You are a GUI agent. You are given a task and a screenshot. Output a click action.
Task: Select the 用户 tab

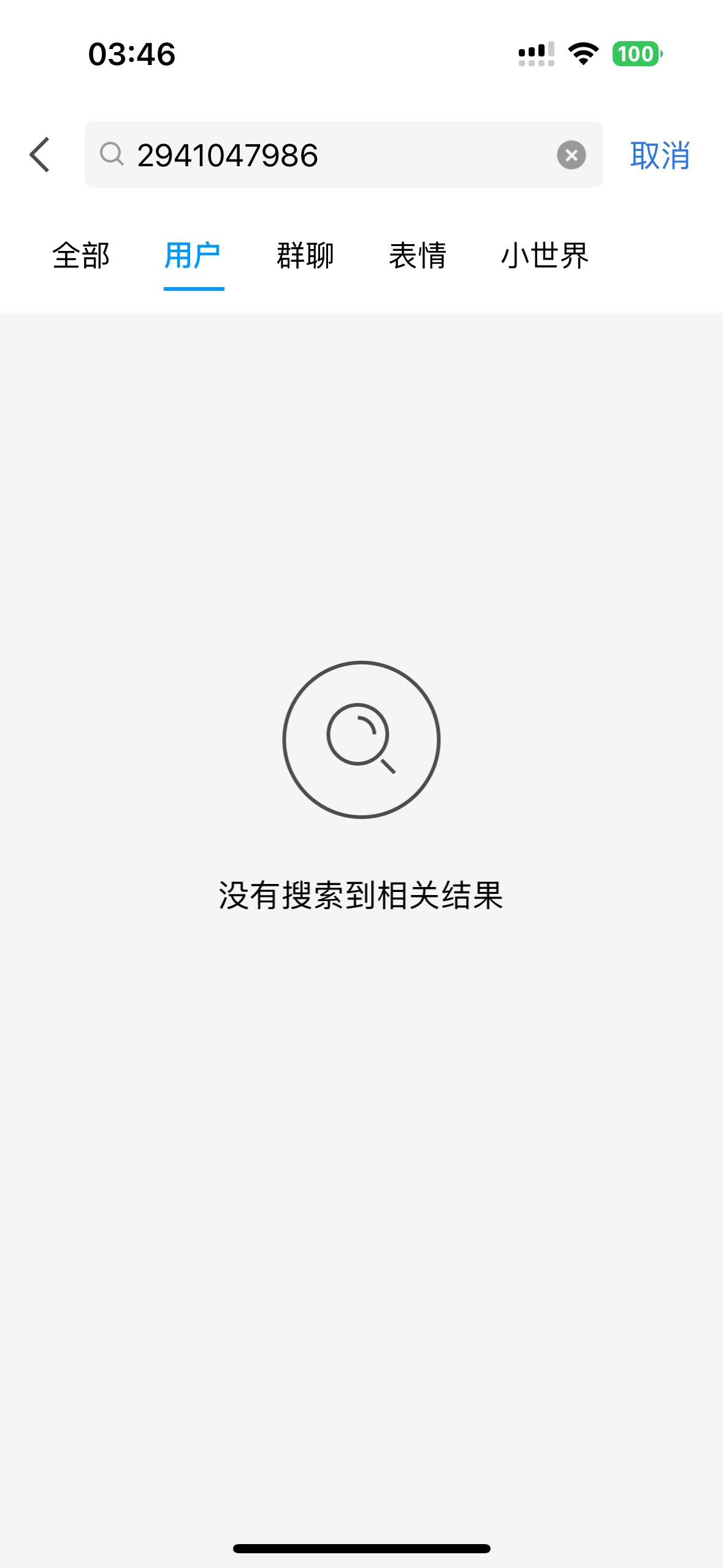tap(193, 255)
